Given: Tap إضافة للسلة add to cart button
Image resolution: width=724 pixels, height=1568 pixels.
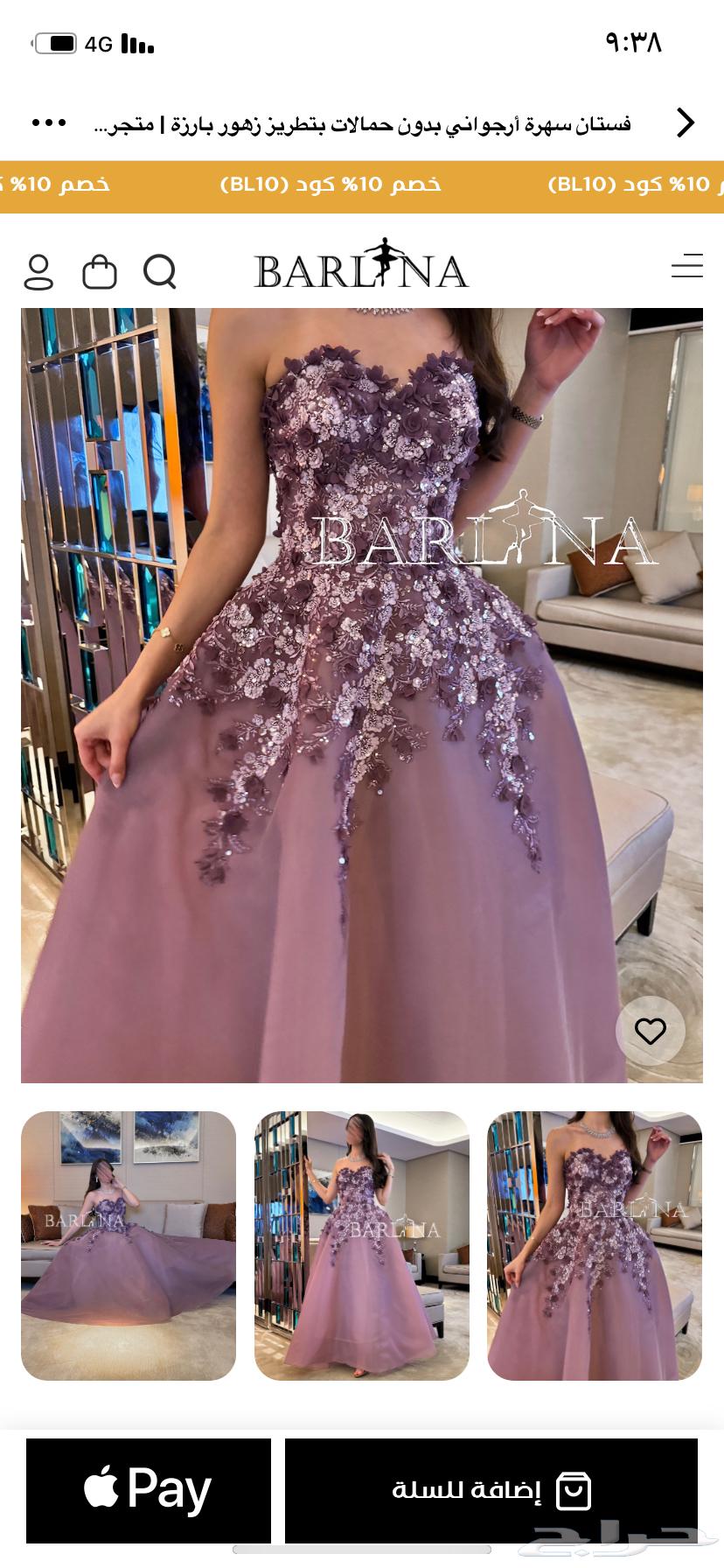Looking at the screenshot, I should click(491, 1490).
